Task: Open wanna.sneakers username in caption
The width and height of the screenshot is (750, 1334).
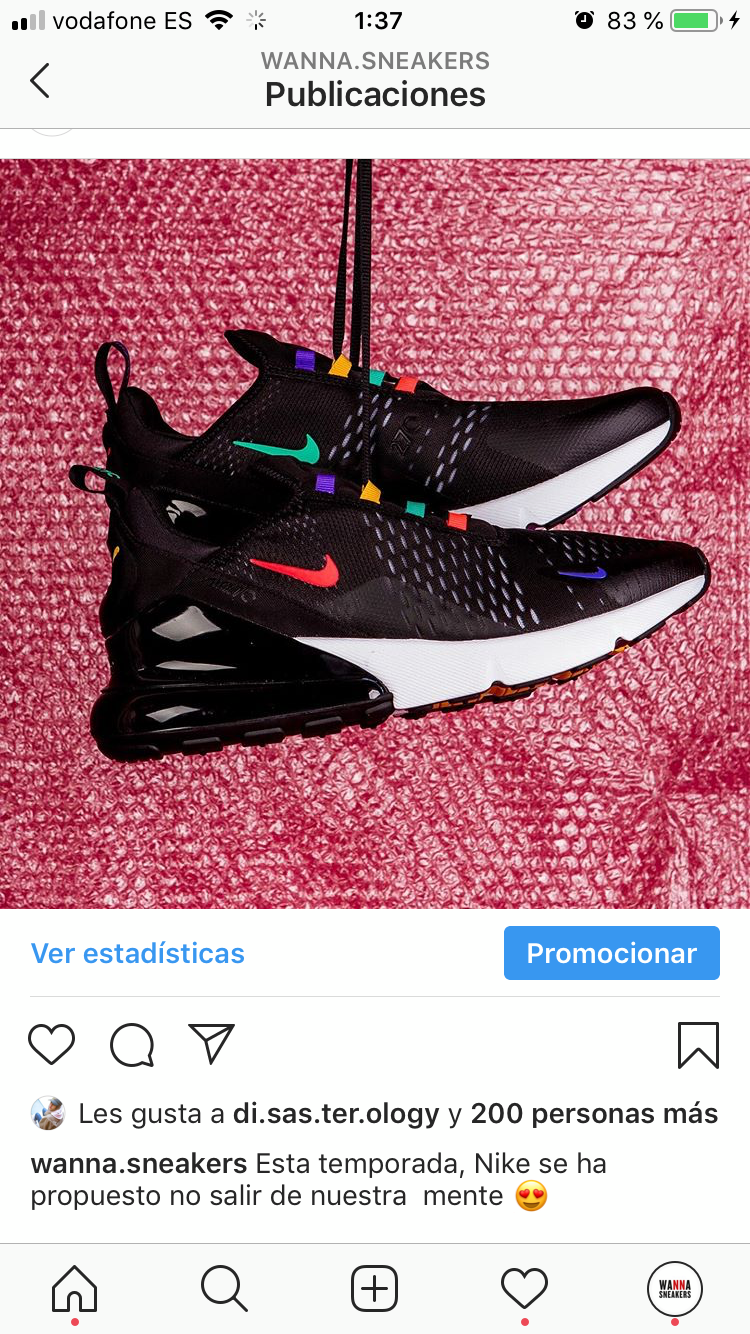Action: (x=138, y=1164)
